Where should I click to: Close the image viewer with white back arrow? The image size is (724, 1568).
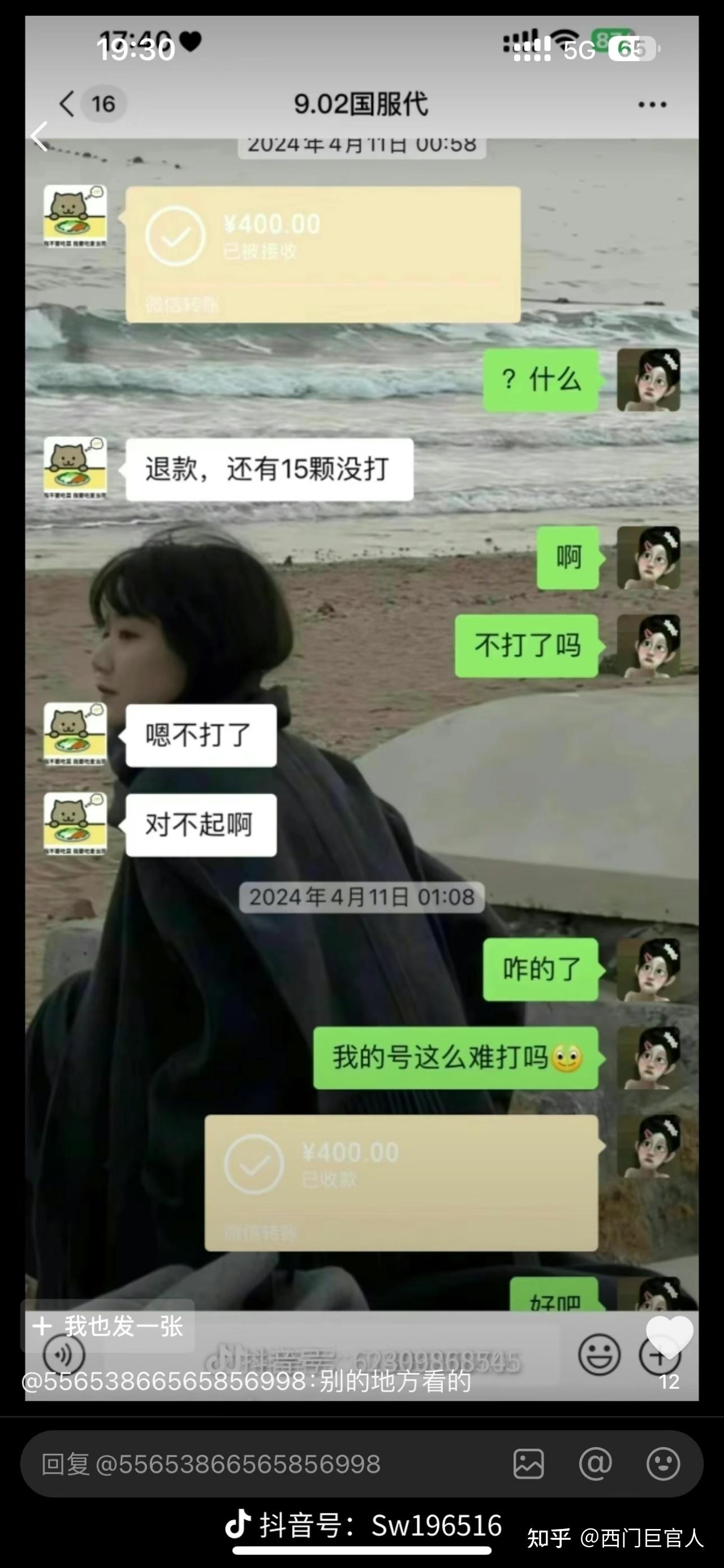point(40,136)
